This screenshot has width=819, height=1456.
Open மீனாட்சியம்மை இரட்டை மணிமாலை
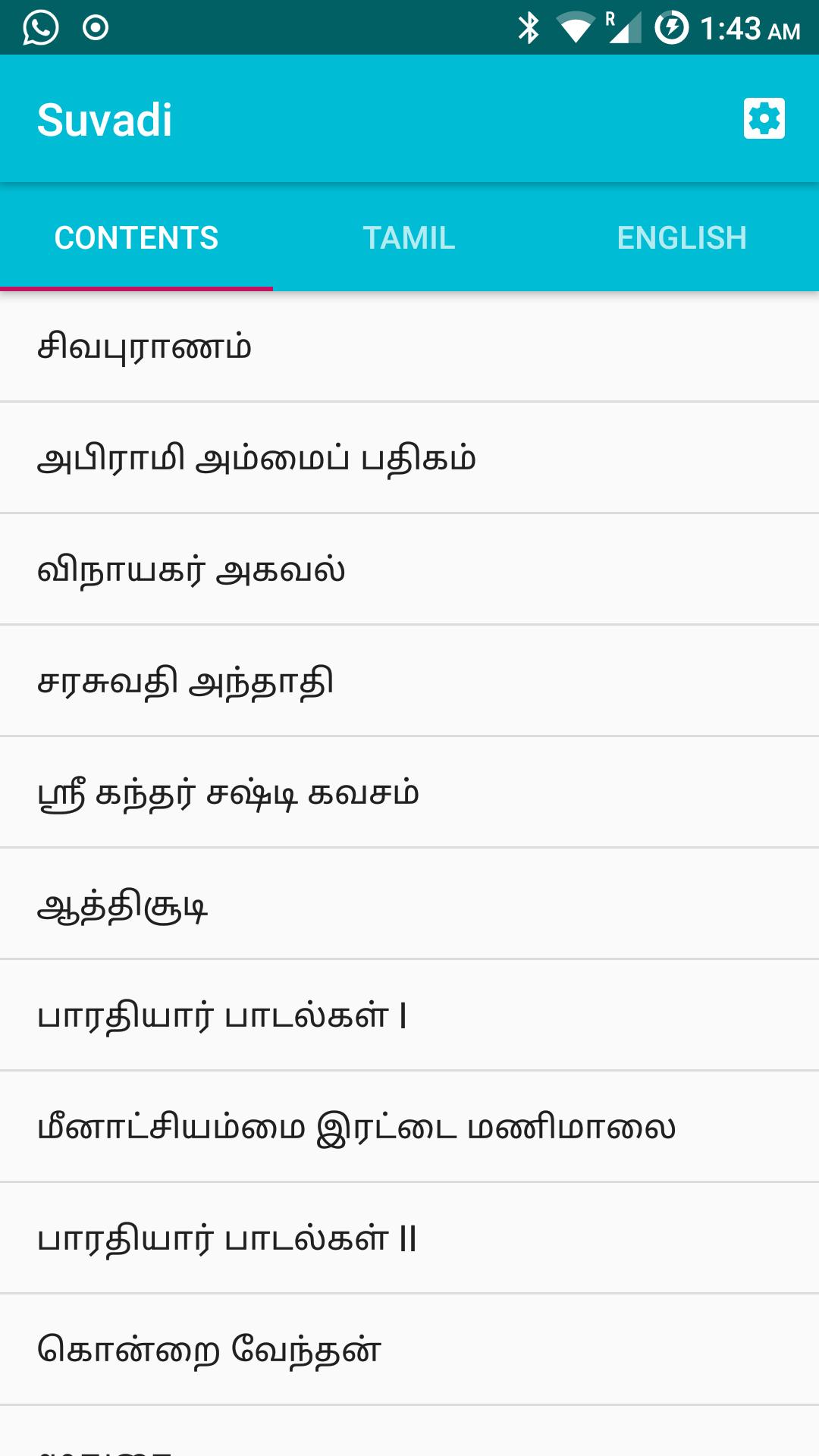[x=409, y=1127]
